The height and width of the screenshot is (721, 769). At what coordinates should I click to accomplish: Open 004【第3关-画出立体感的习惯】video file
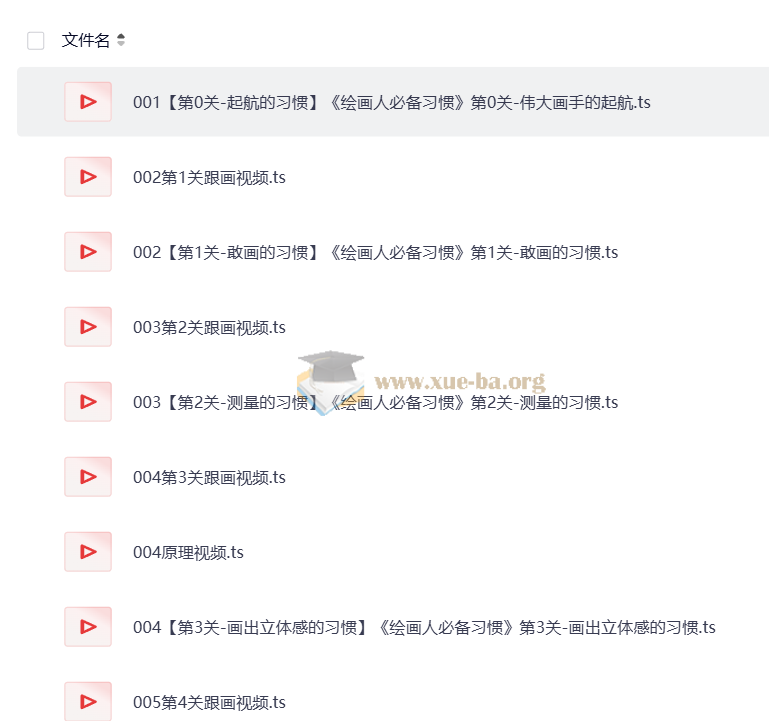(x=424, y=627)
